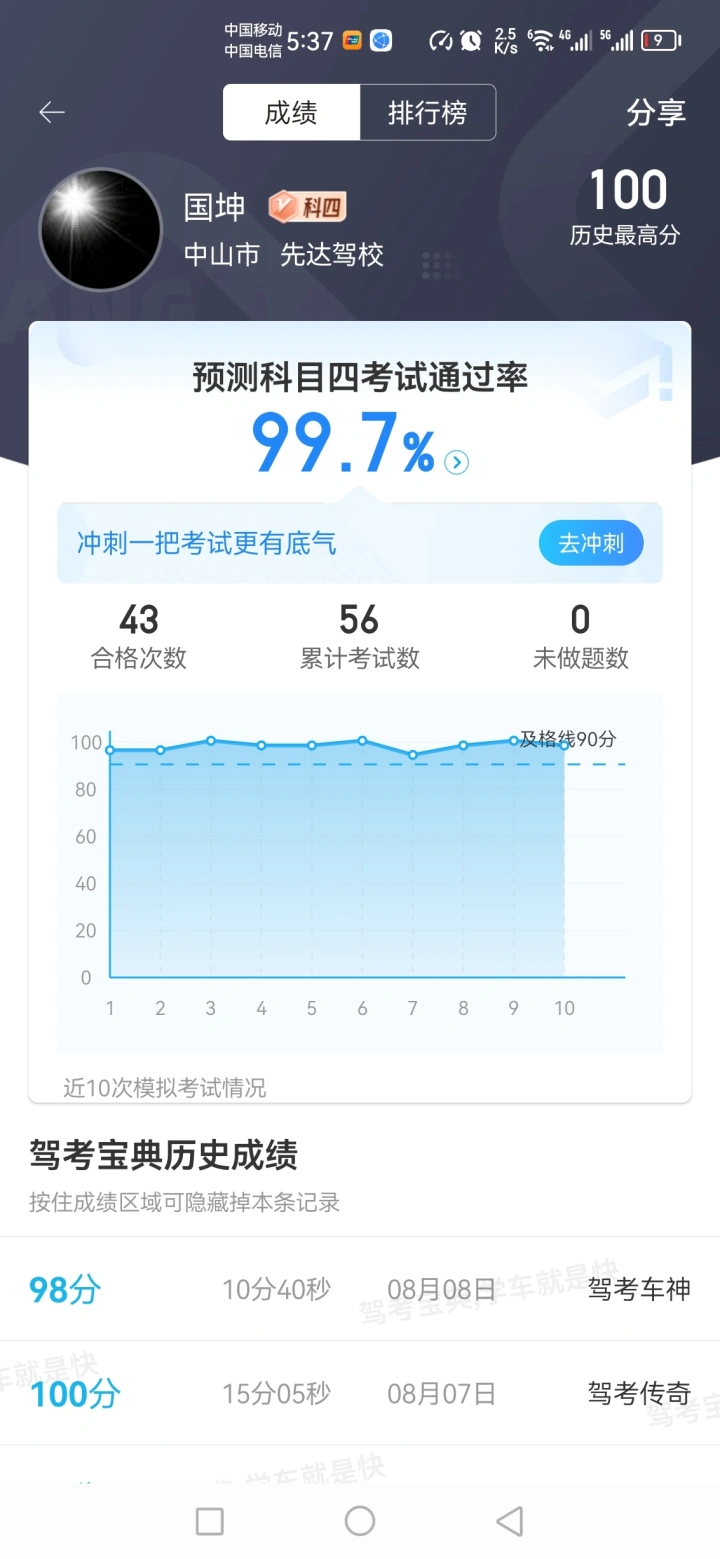720x1559 pixels.
Task: Tap the system home button
Action: [360, 1521]
